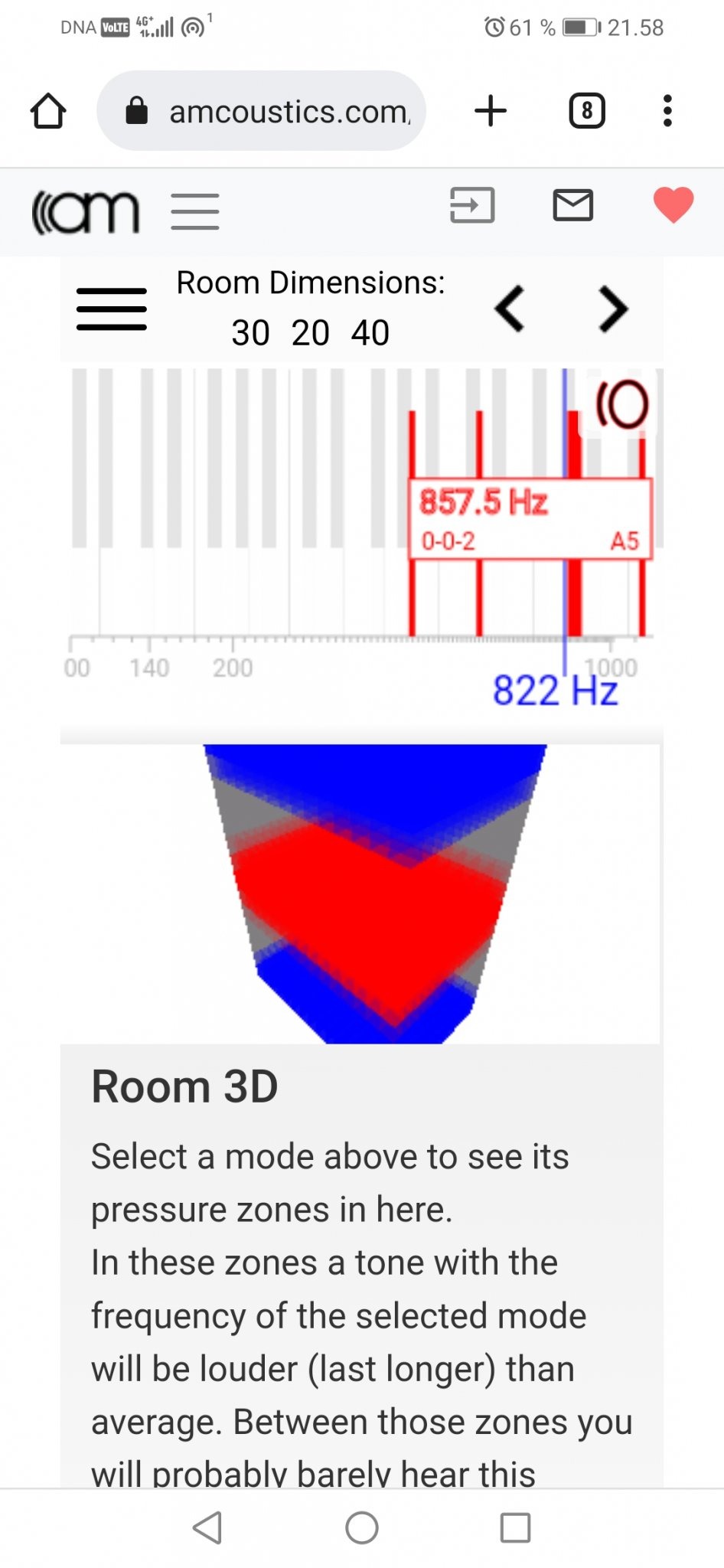
Task: Open the mail envelope icon
Action: pos(572,205)
